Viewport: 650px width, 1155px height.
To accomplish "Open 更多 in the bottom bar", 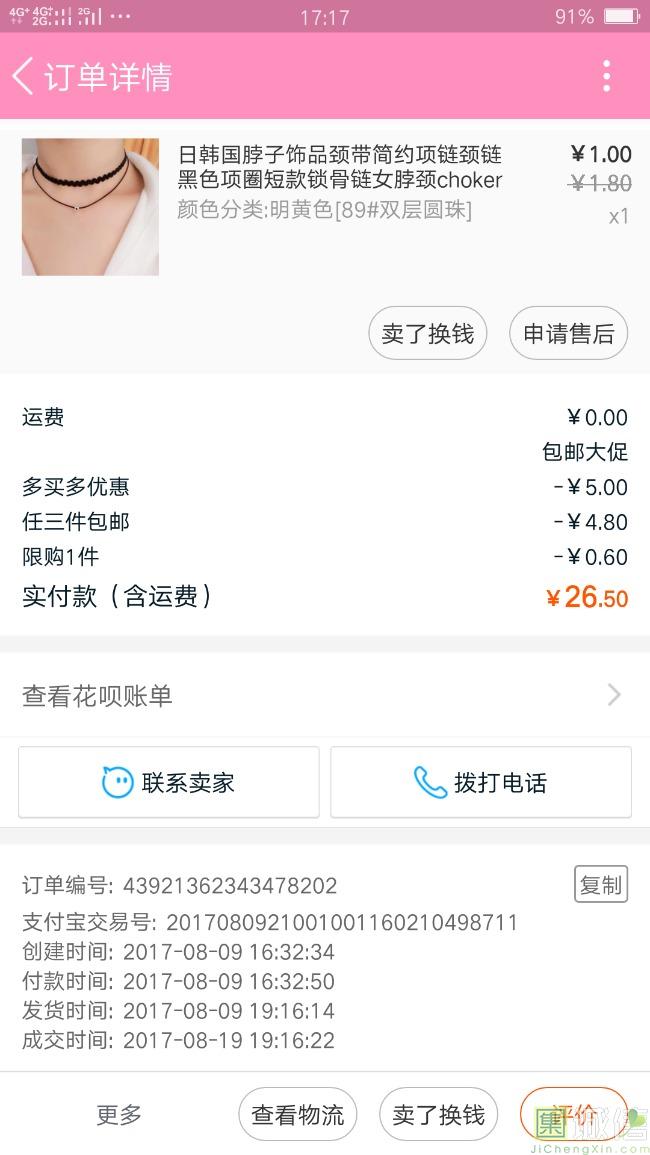I will point(119,1114).
